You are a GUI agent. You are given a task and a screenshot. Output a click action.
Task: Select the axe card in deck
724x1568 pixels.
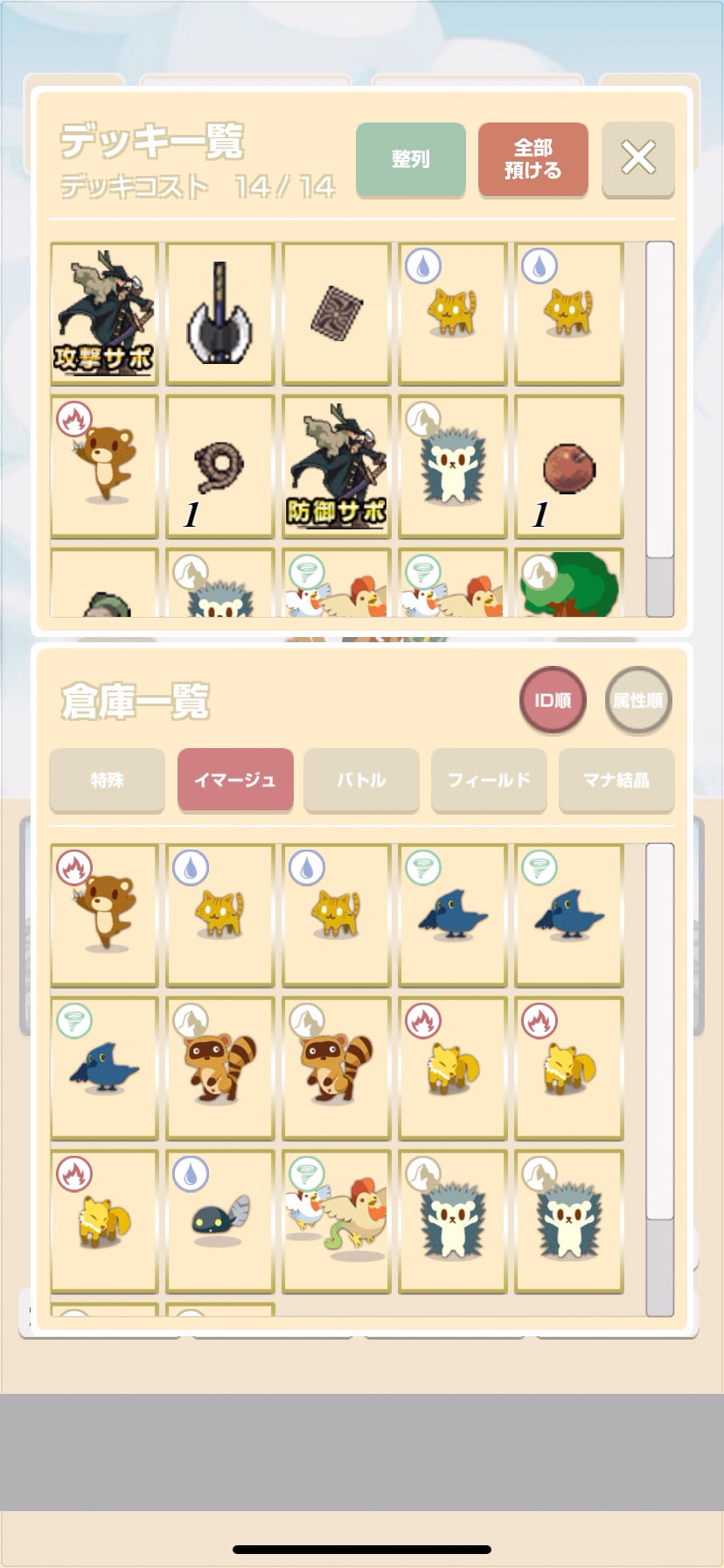pos(220,313)
